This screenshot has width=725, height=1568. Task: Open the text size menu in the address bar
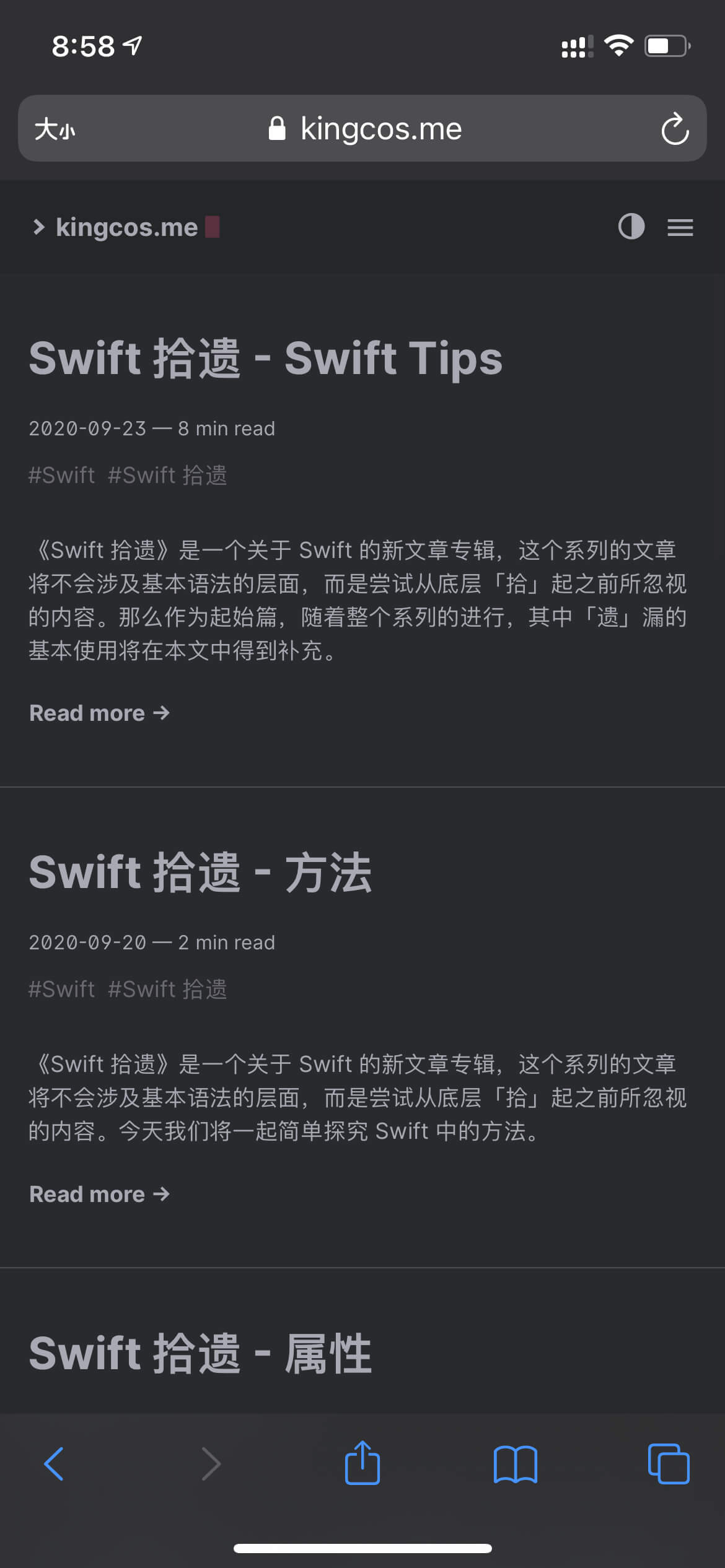[55, 129]
